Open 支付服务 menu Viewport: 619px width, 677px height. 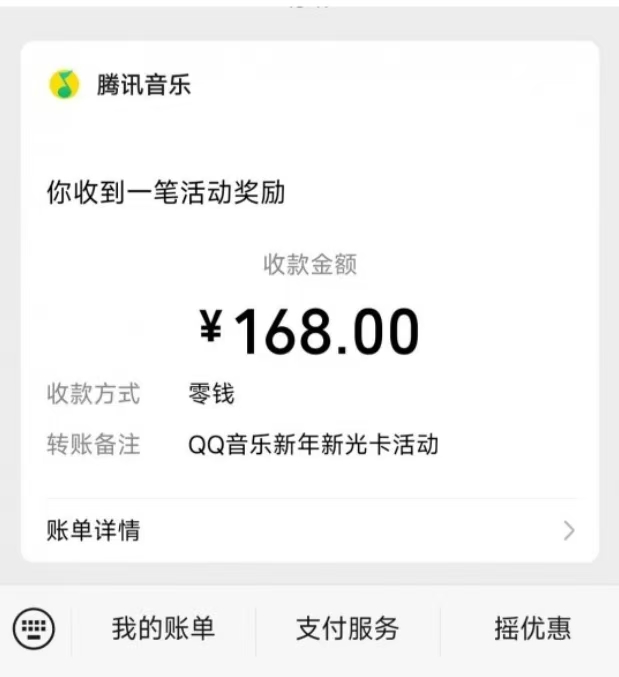(347, 629)
